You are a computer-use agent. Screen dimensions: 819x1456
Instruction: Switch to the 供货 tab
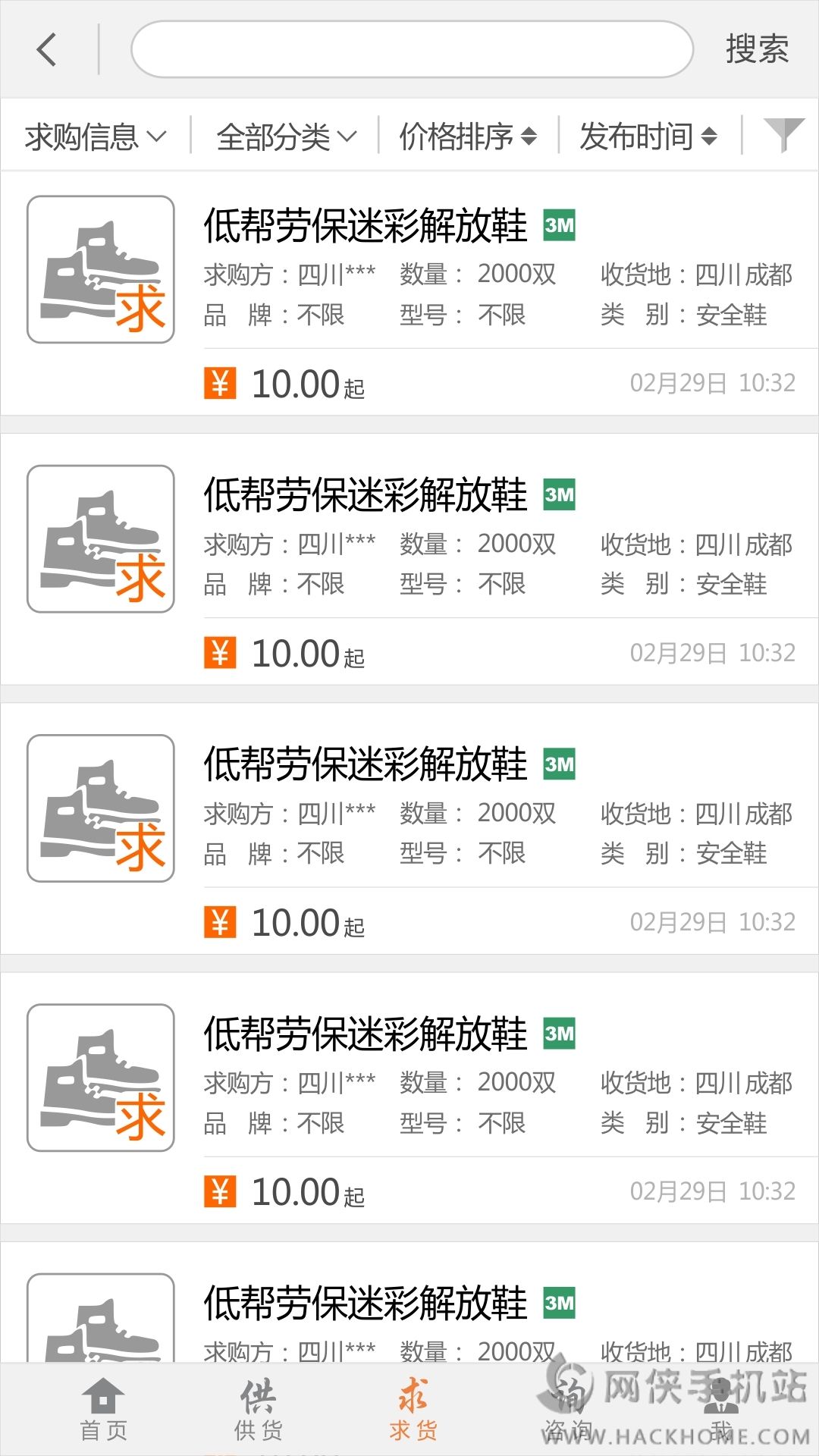(259, 1409)
